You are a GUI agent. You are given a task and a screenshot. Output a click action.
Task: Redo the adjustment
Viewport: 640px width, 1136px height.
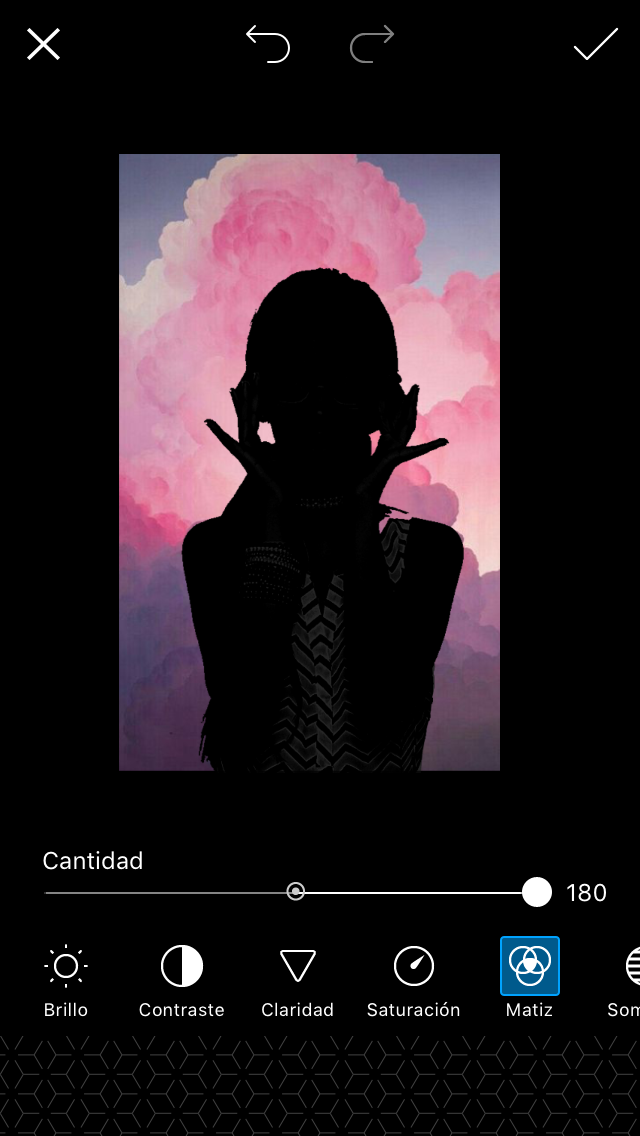point(372,44)
